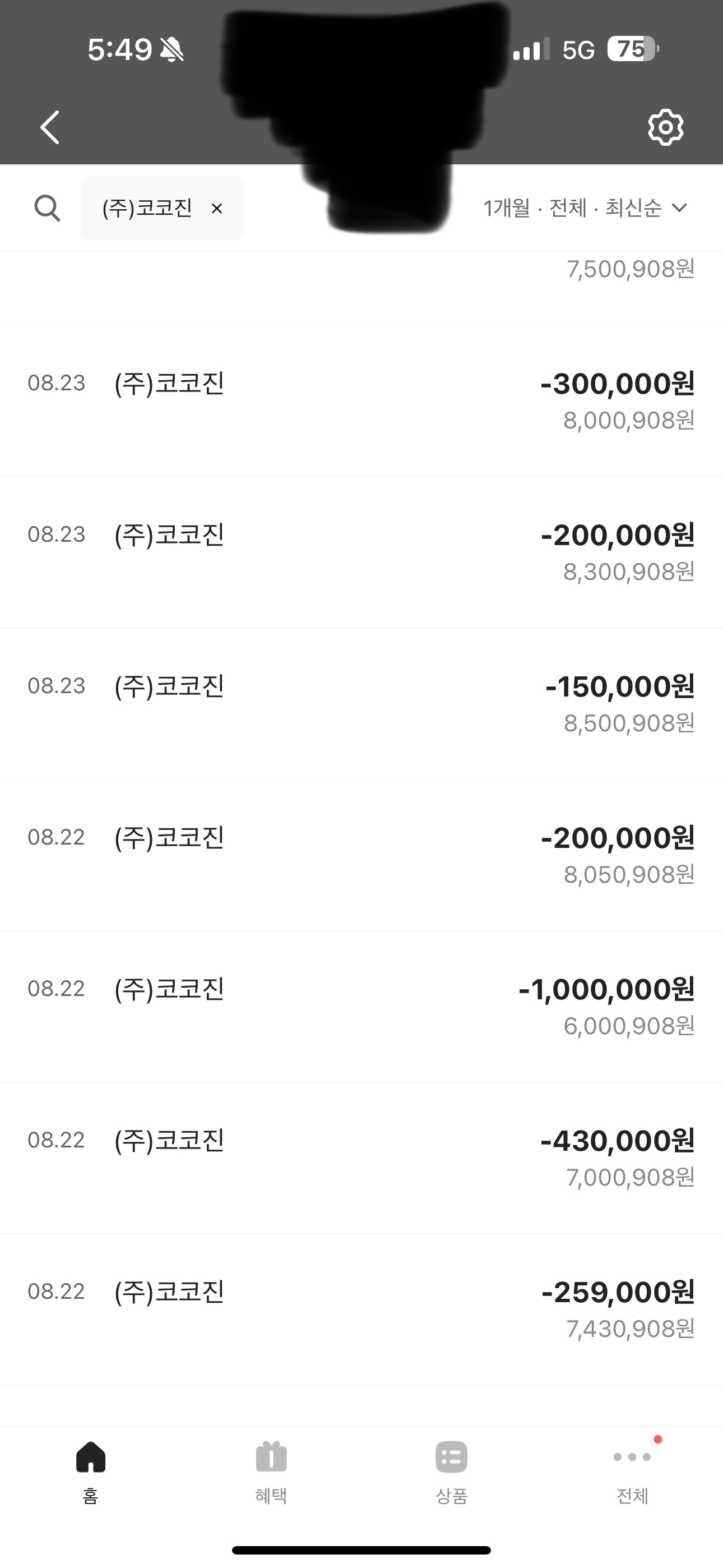Switch to the 홈 tab
Image resolution: width=723 pixels, height=1568 pixels.
pyautogui.click(x=91, y=1473)
